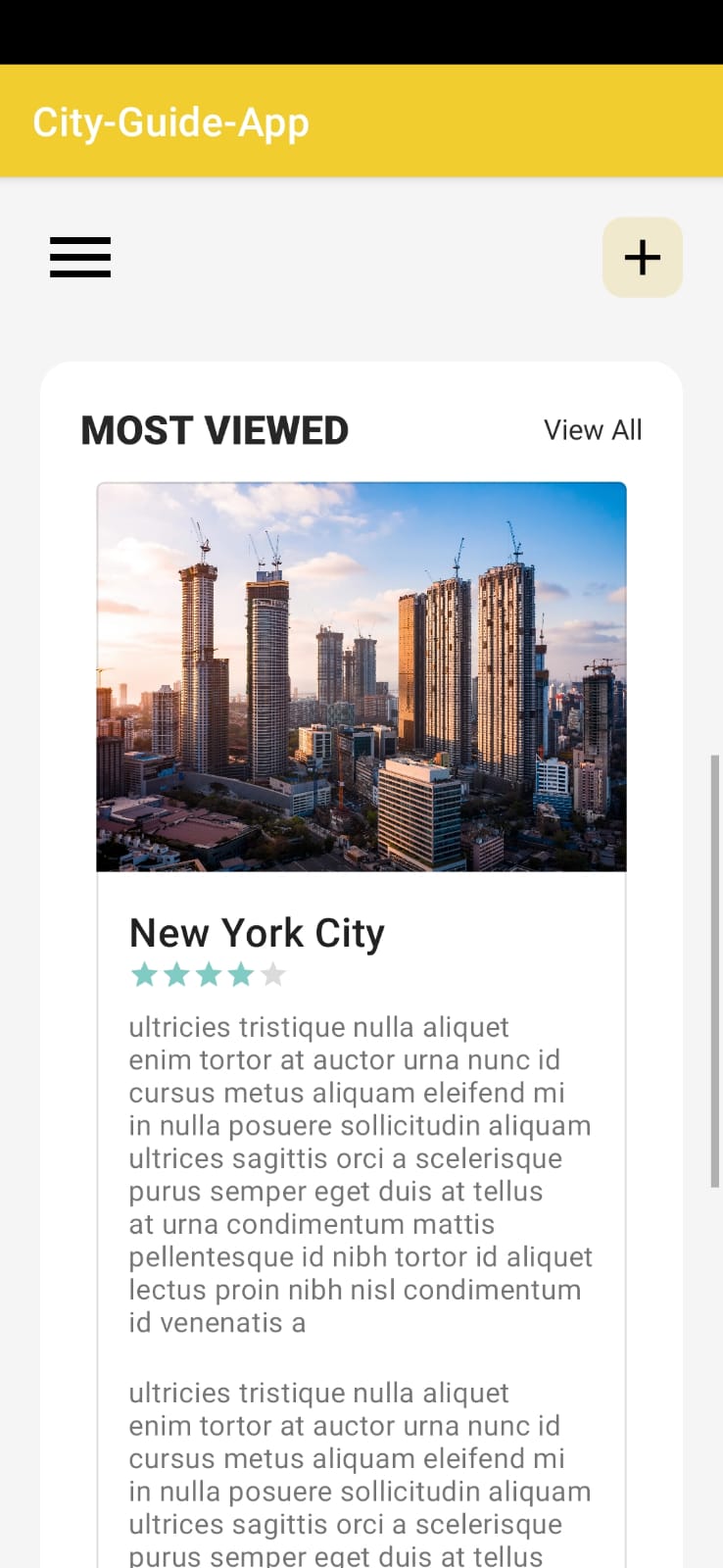This screenshot has height=1568, width=723.
Task: Open the hamburger drawer menu
Action: 80,258
